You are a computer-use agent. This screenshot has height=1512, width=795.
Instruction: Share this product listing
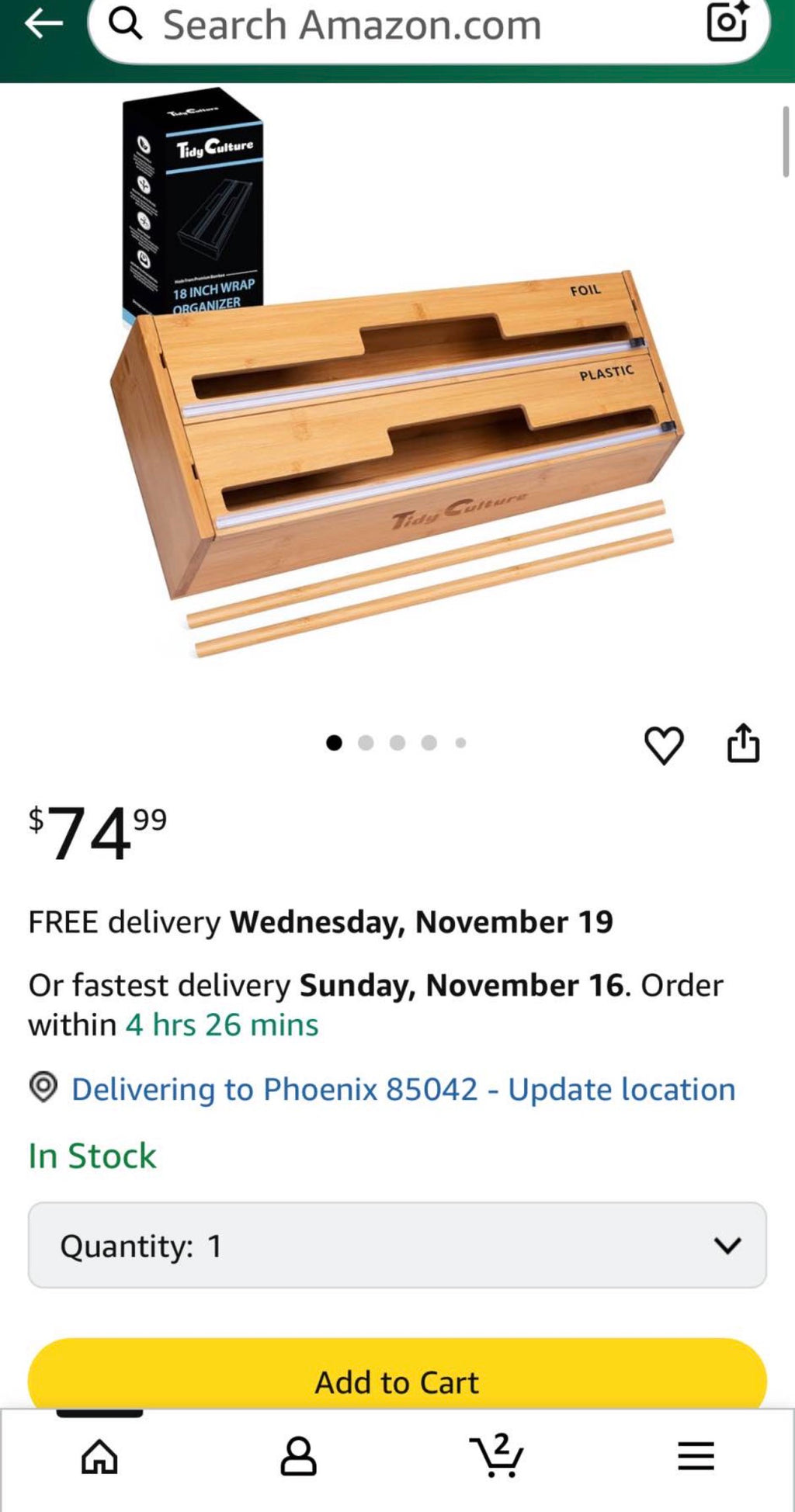pos(743,744)
